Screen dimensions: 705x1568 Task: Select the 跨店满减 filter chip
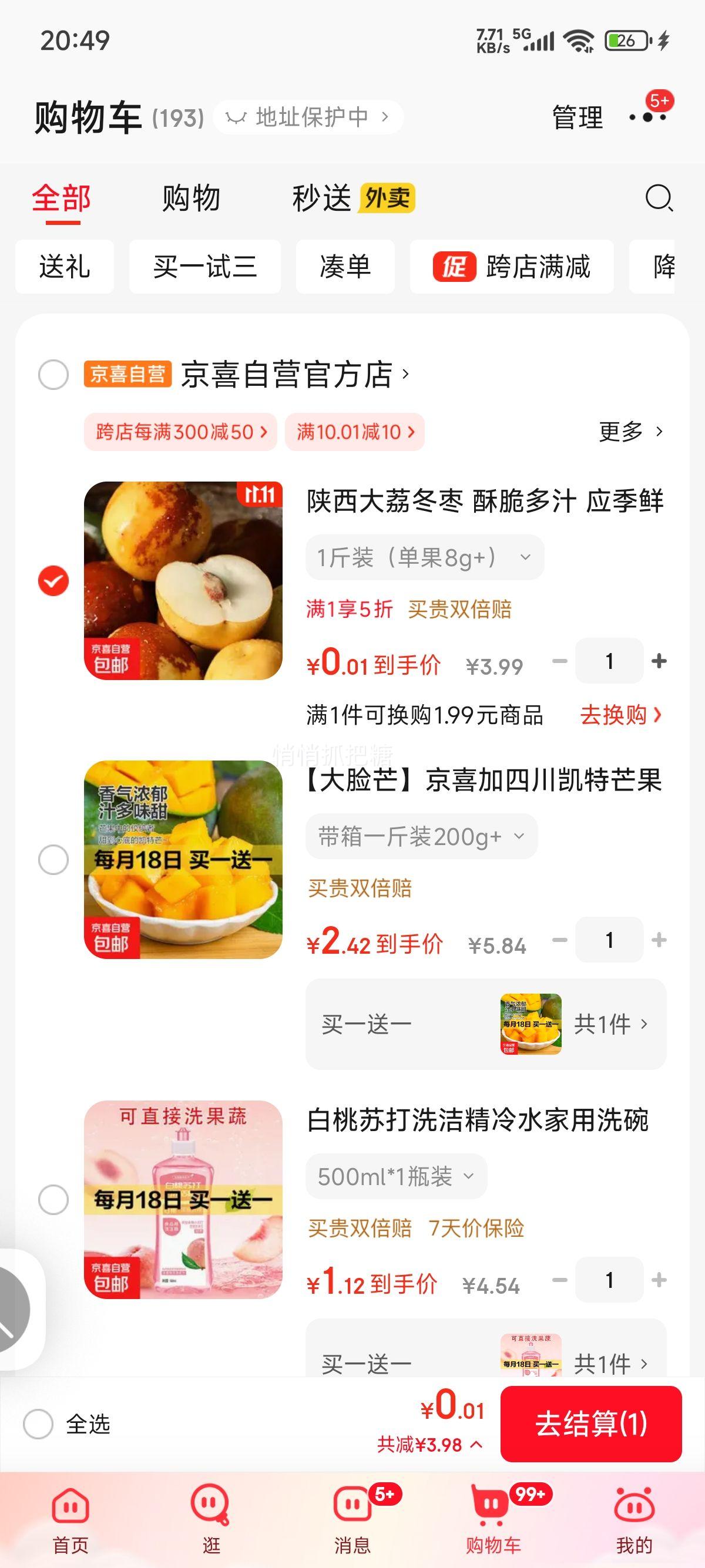511,267
